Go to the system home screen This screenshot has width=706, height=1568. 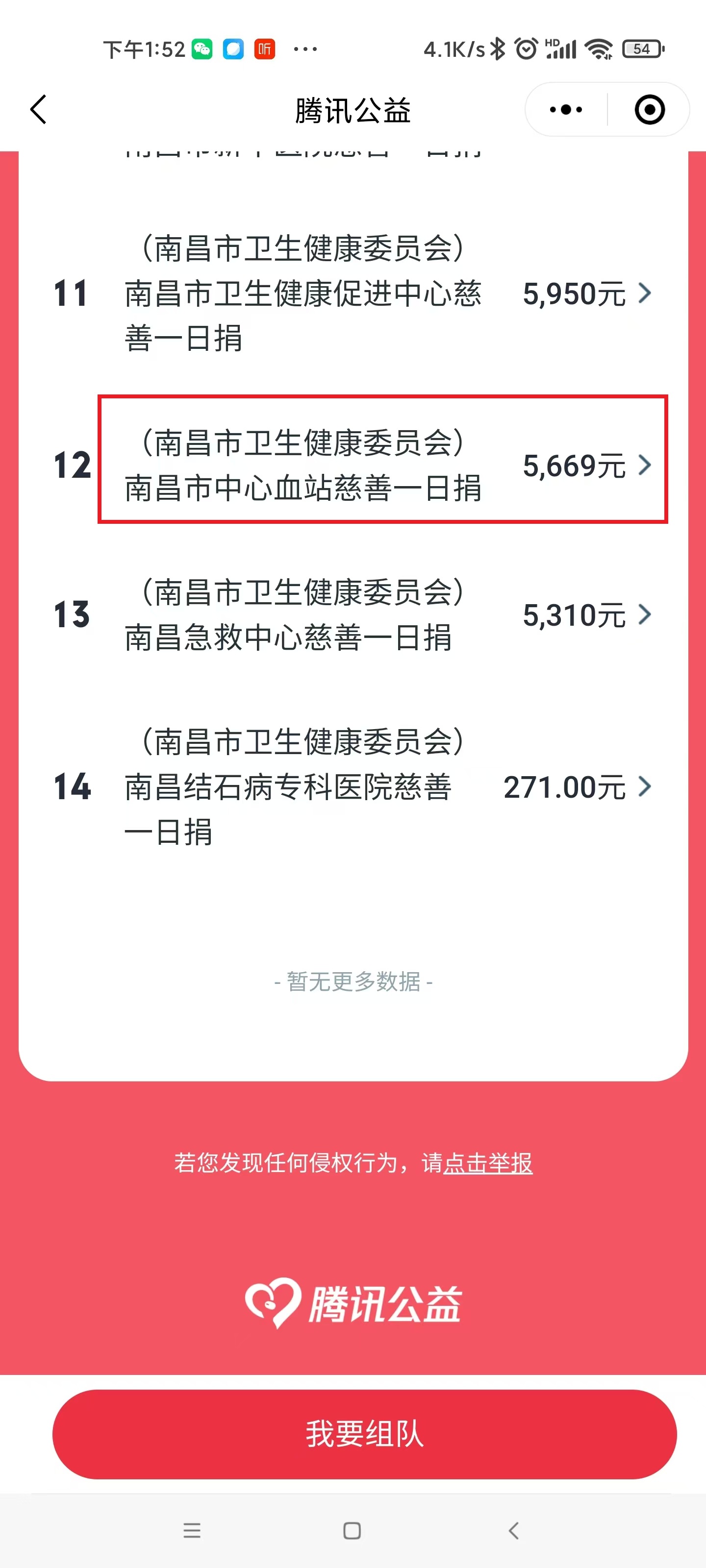point(352,1530)
